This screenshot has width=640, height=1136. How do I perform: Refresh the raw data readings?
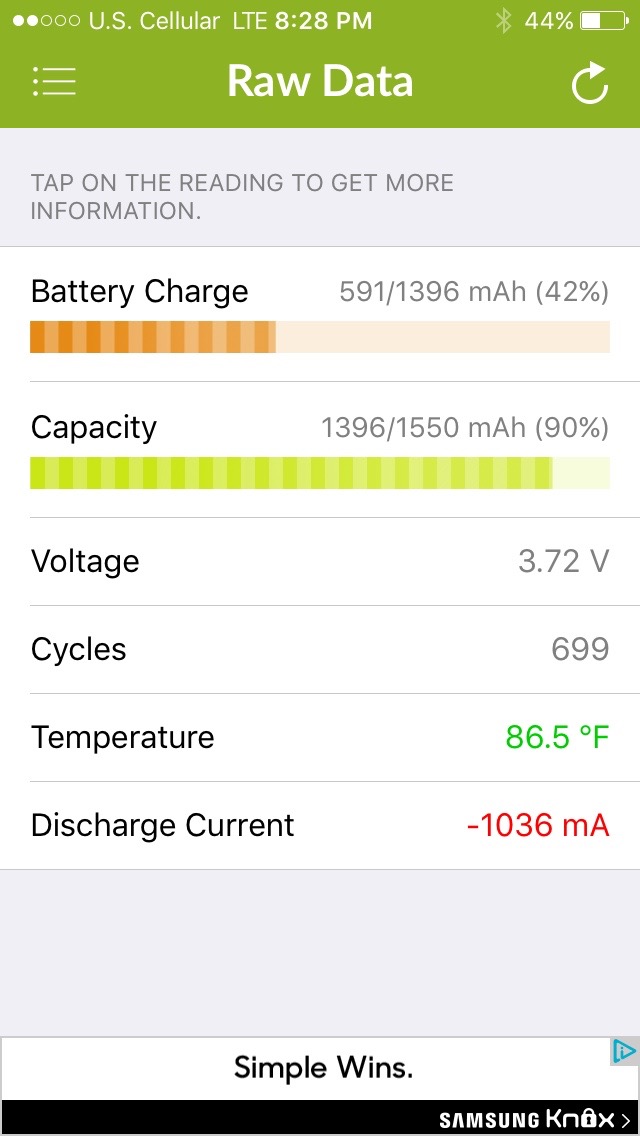pyautogui.click(x=589, y=83)
